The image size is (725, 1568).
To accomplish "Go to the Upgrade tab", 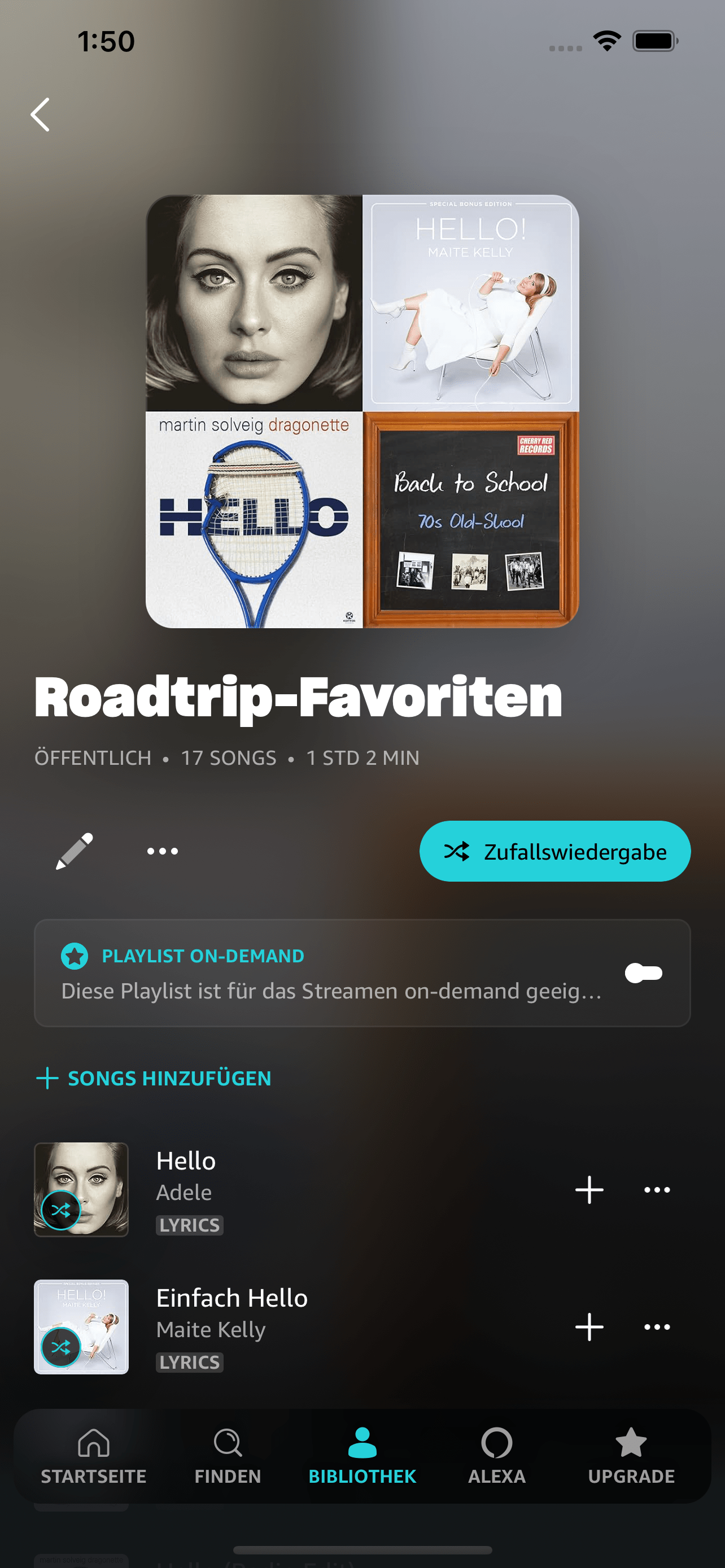I will pos(631,1456).
